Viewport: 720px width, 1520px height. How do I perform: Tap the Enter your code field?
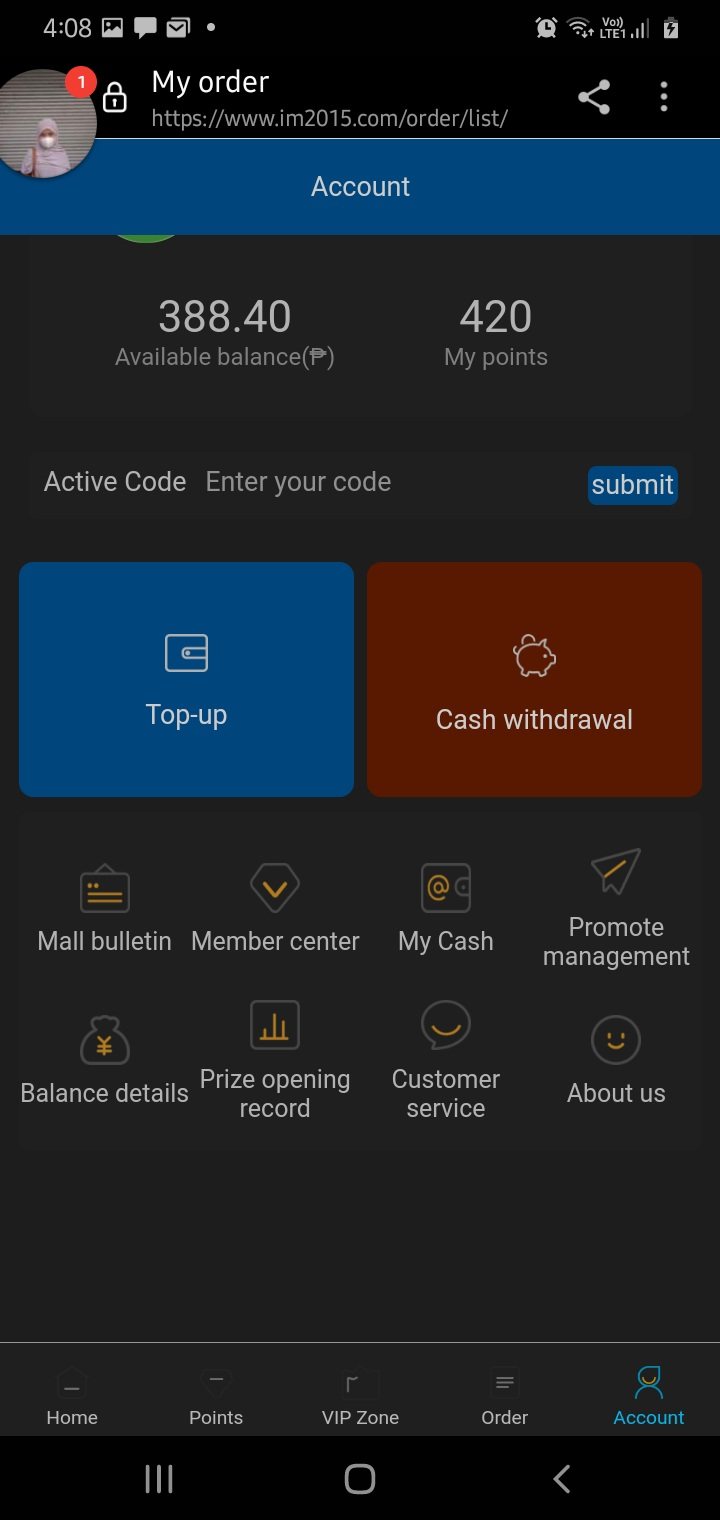[x=390, y=482]
